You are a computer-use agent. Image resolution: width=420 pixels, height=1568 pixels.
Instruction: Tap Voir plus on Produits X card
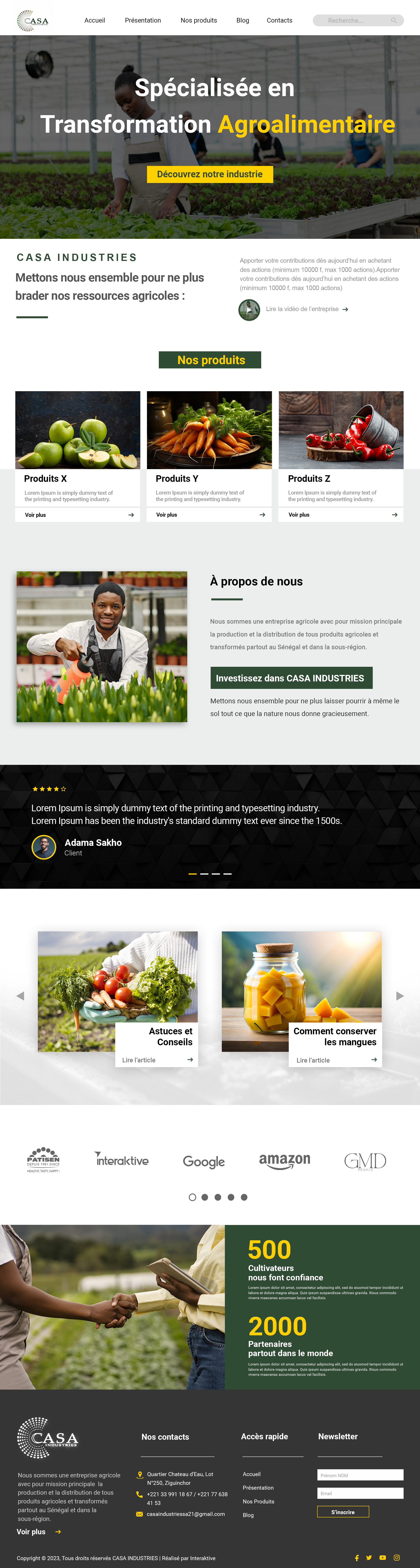[x=77, y=515]
